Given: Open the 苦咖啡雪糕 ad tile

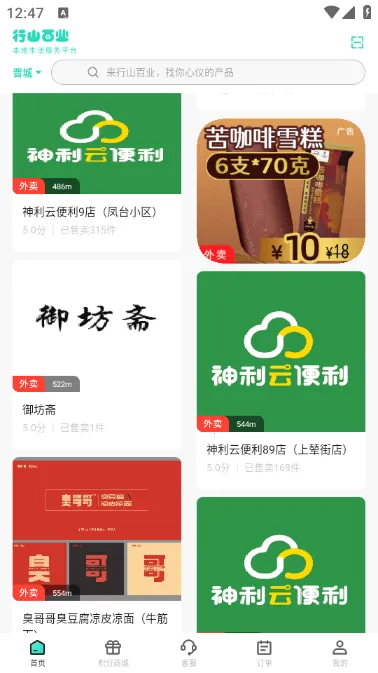Looking at the screenshot, I should [281, 191].
